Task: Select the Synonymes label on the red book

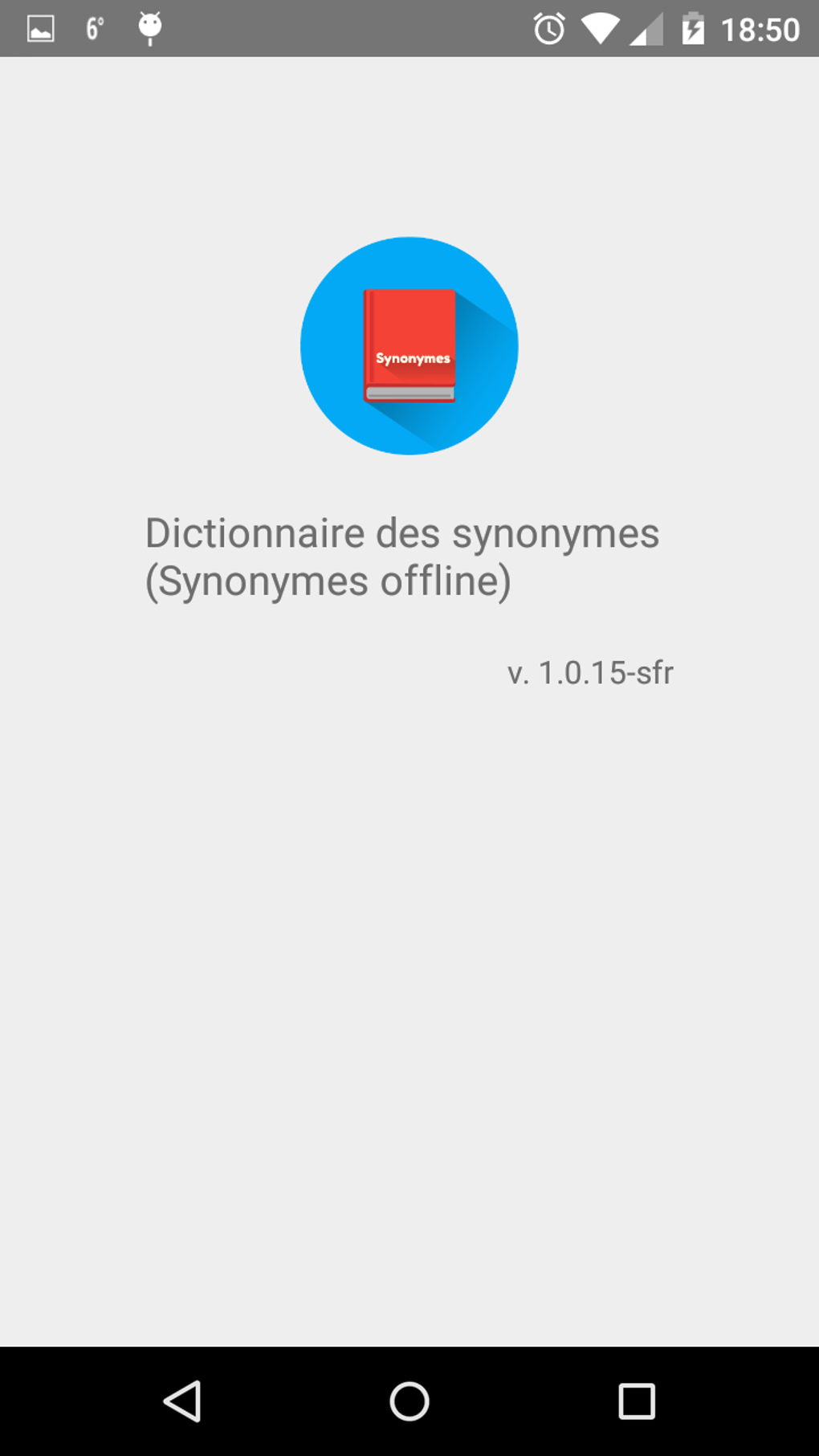Action: pyautogui.click(x=414, y=358)
